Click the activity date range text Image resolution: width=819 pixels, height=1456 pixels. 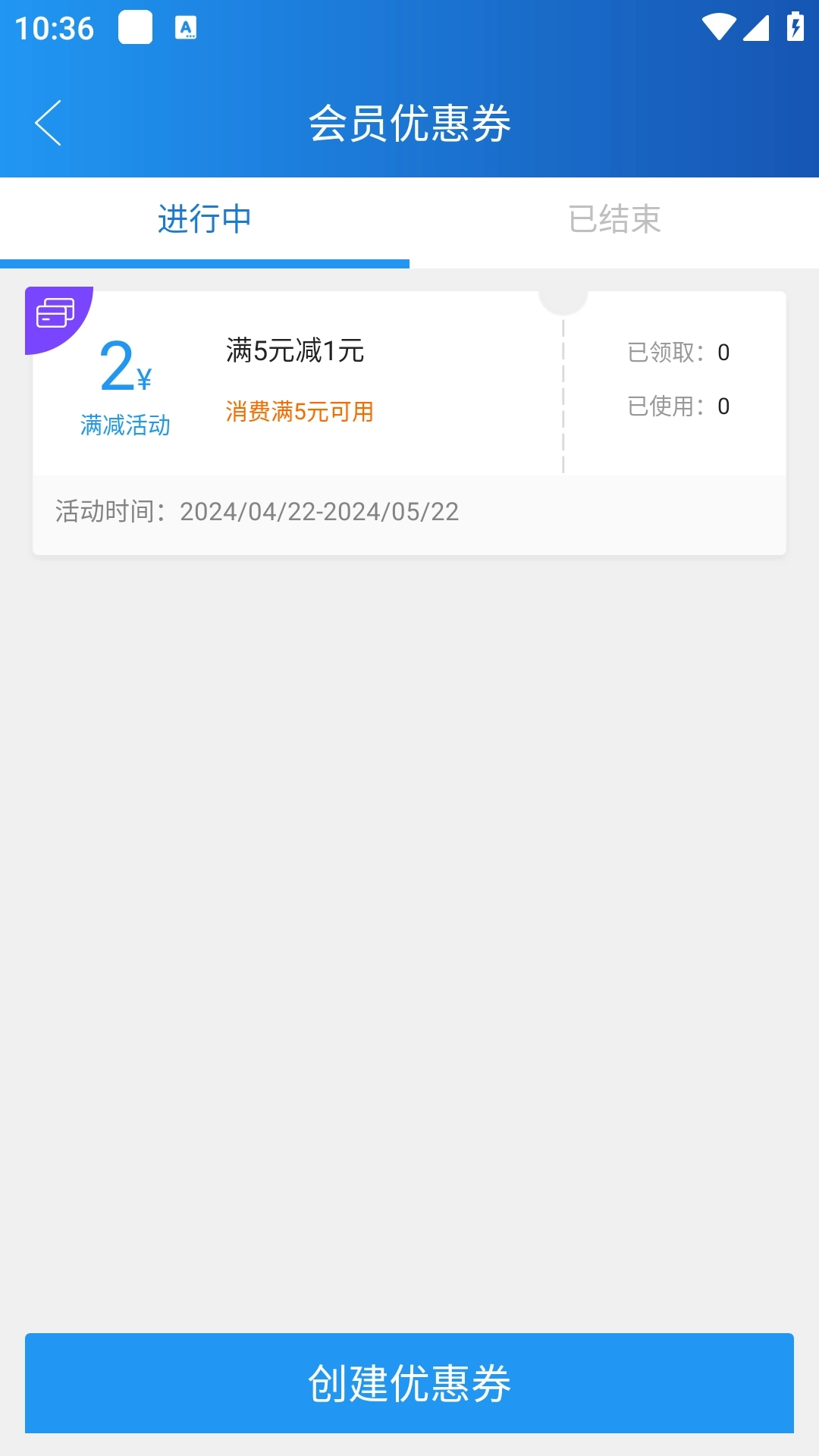click(x=256, y=512)
